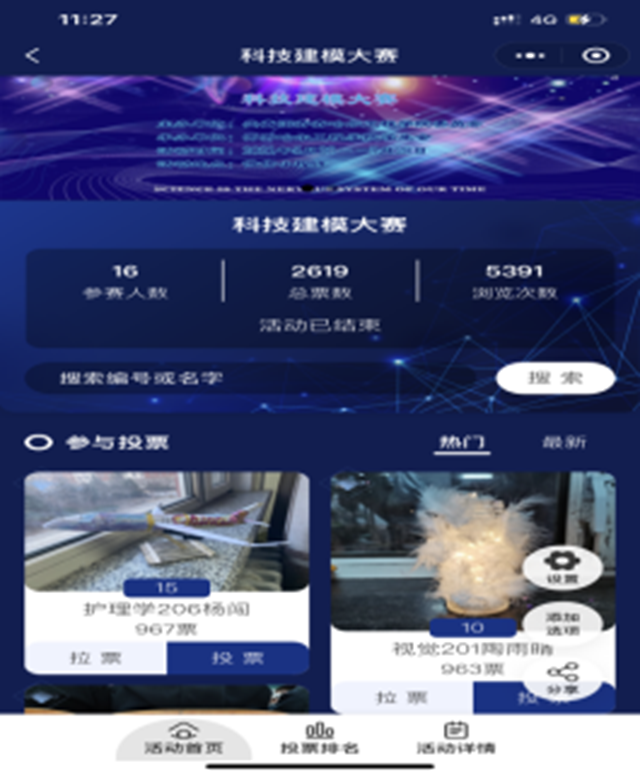640x778 pixels.
Task: Go to the 活动详情 bottom tab
Action: tap(455, 738)
